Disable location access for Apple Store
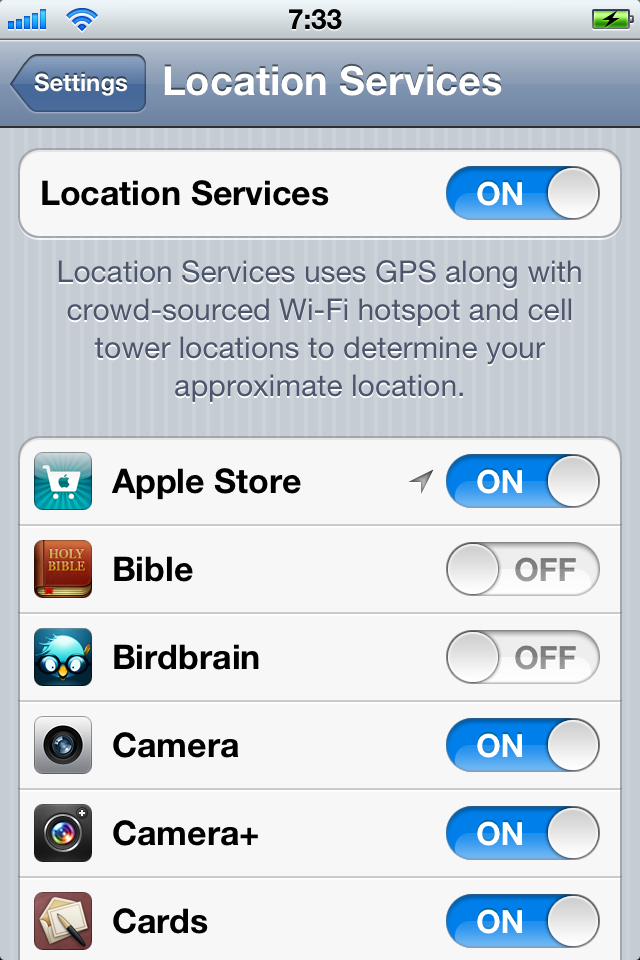Viewport: 640px width, 960px height. pos(522,481)
